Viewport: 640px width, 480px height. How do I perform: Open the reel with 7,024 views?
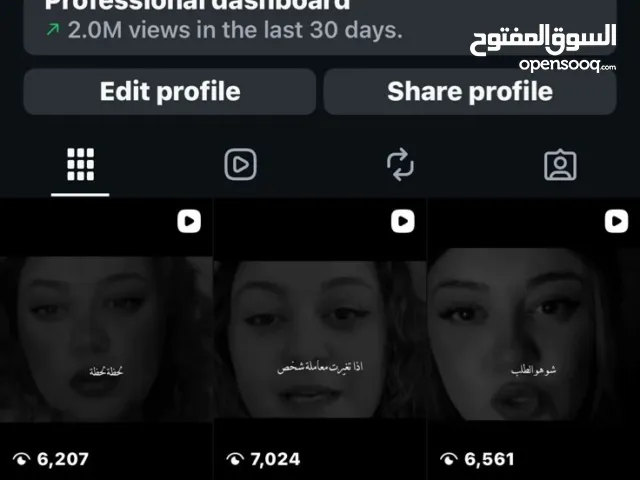click(319, 340)
